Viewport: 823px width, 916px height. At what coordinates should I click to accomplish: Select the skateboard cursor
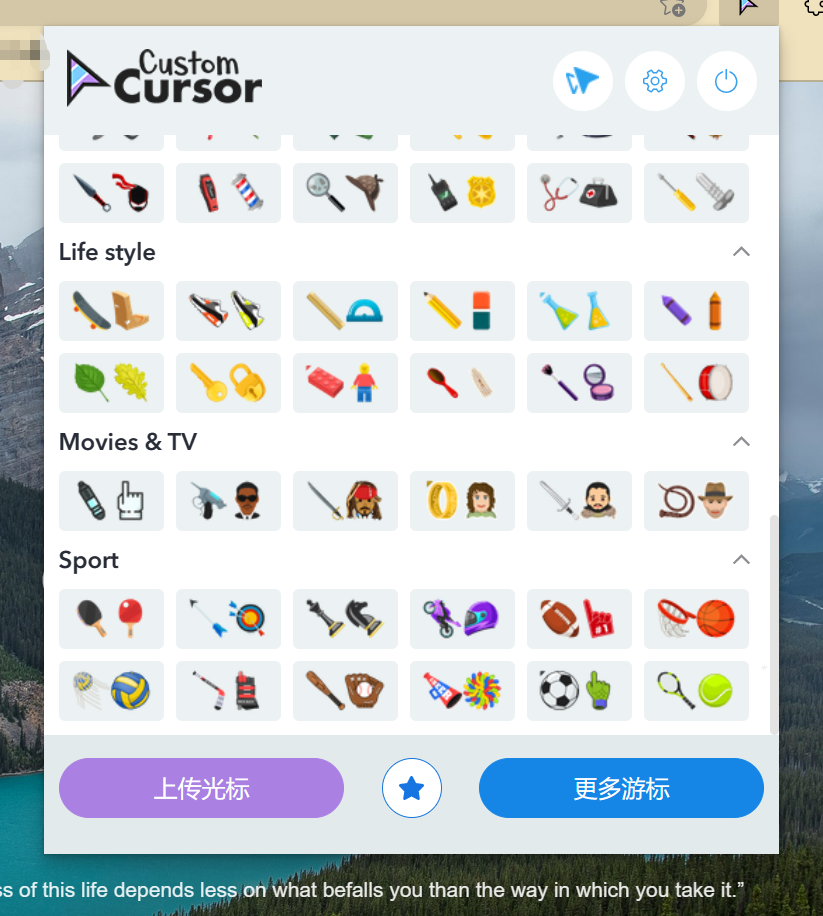[x=111, y=311]
